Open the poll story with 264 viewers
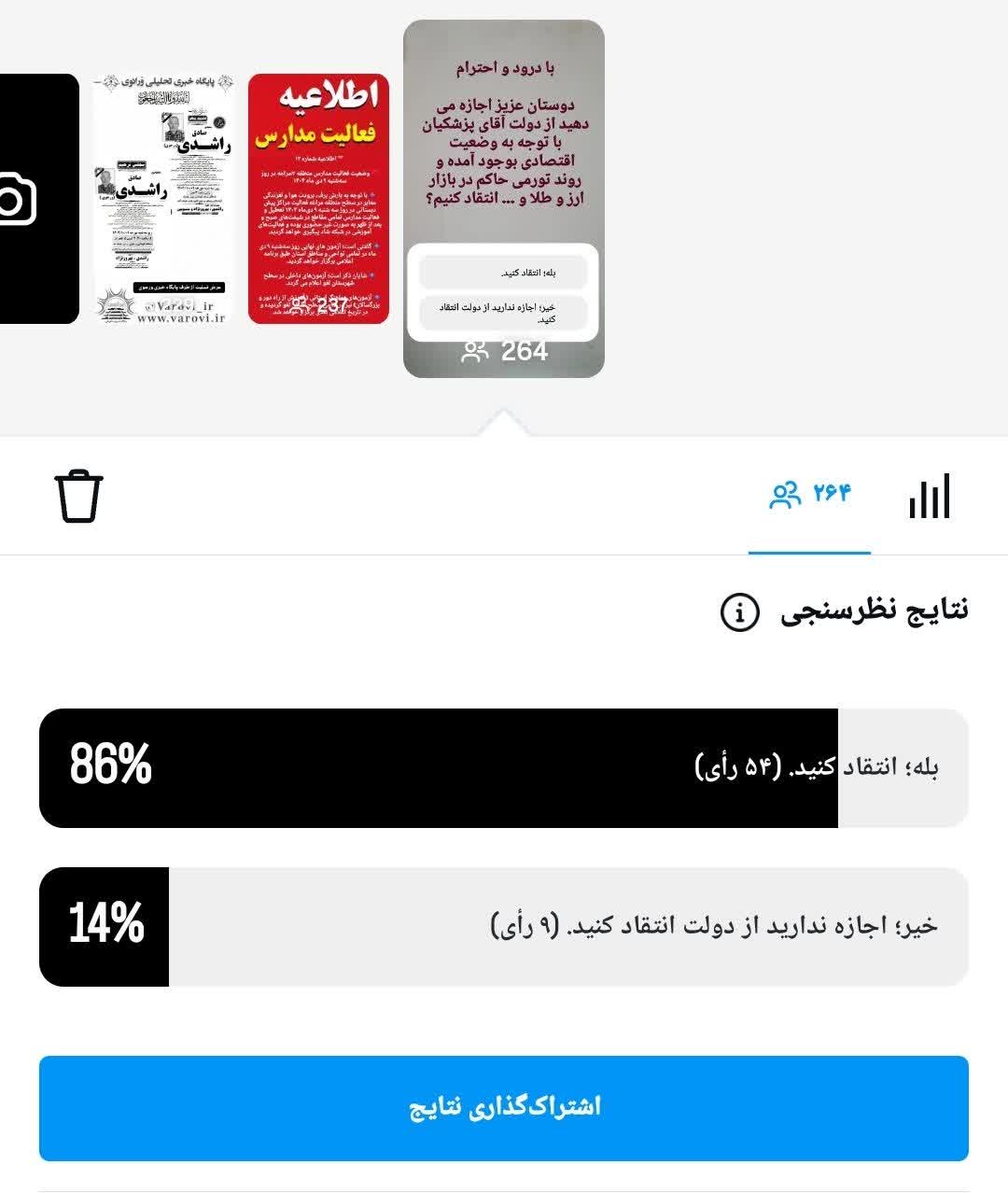The image size is (1008, 1193). tap(504, 199)
